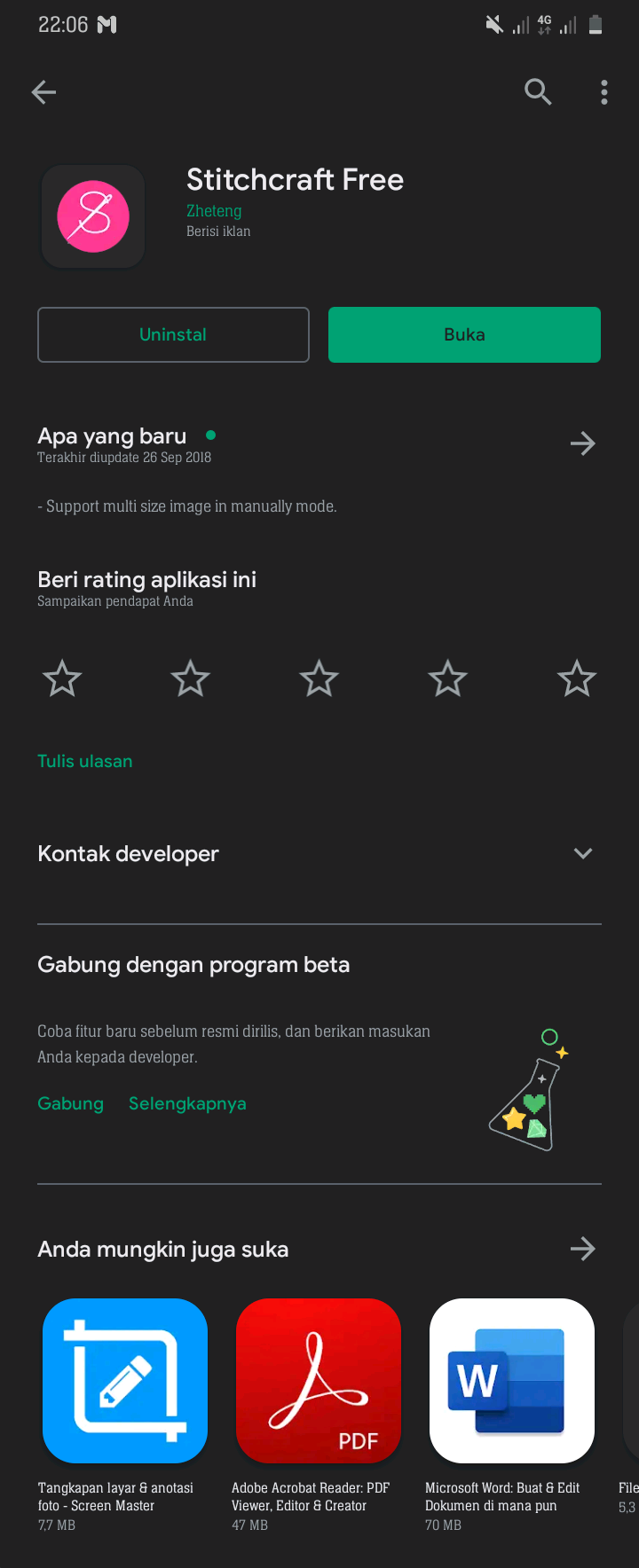Viewport: 639px width, 1568px height.
Task: Open Zheteng developer page
Action: pyautogui.click(x=214, y=211)
